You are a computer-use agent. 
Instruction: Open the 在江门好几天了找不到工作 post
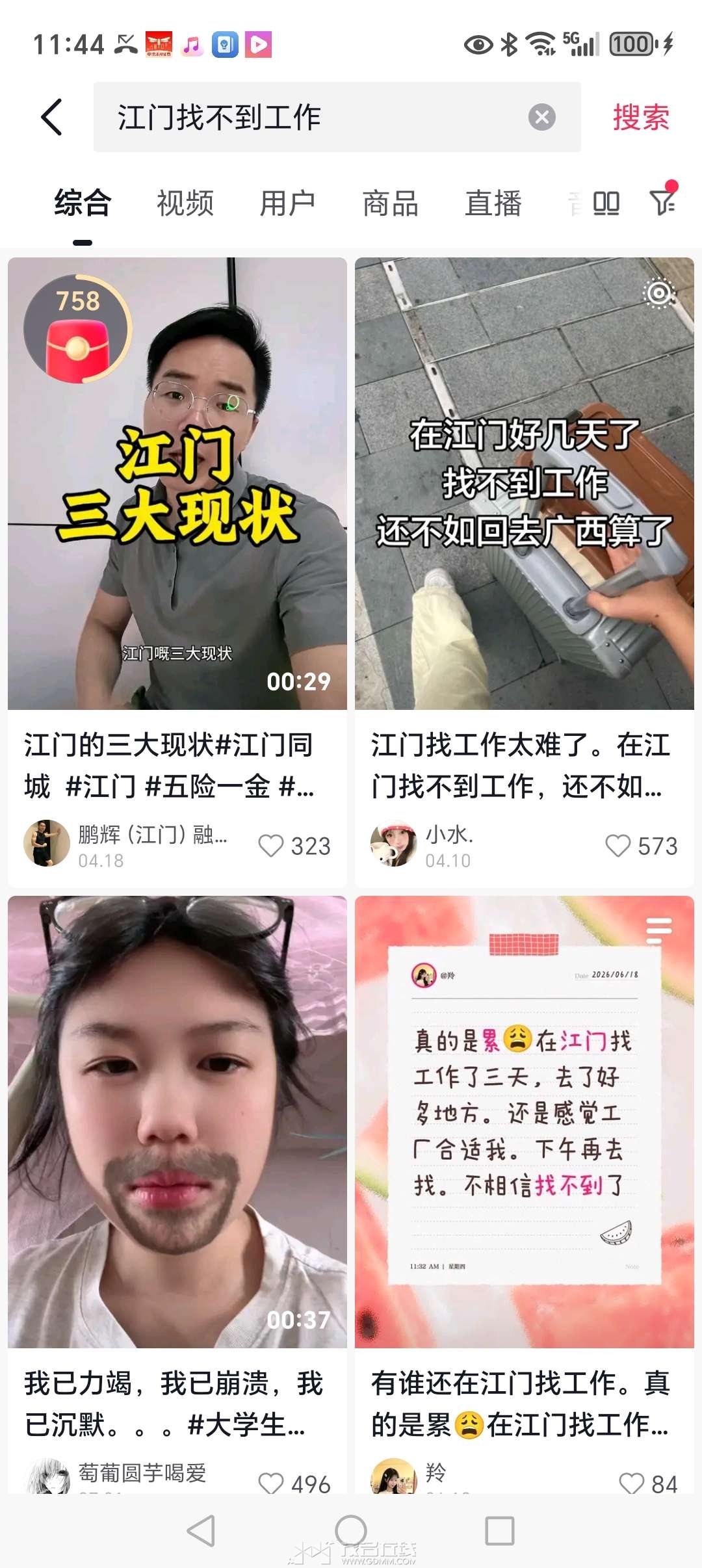(x=525, y=484)
